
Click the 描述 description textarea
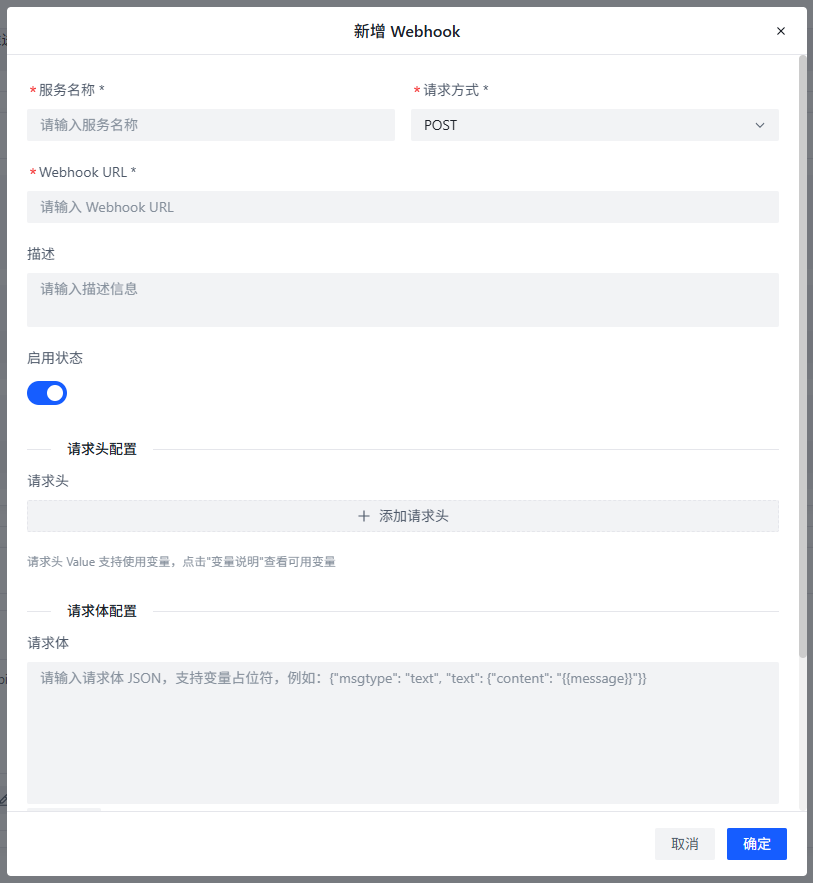pos(403,300)
